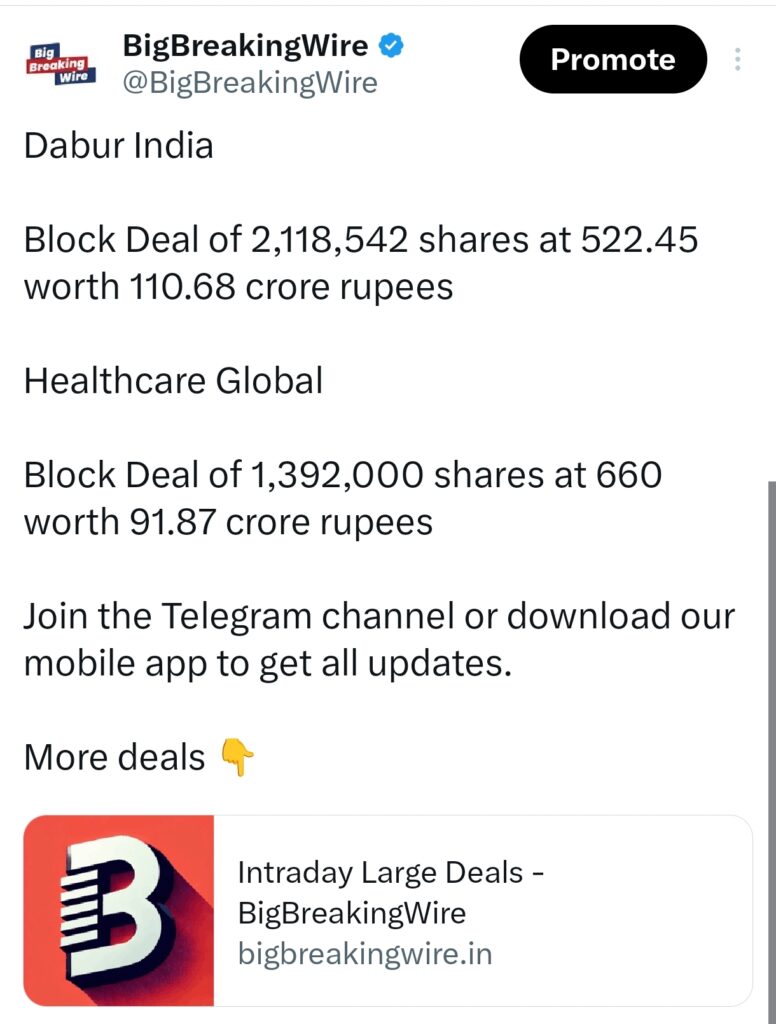Select the Healthcare Global line of the tweet
The height and width of the screenshot is (1024, 776).
(173, 381)
